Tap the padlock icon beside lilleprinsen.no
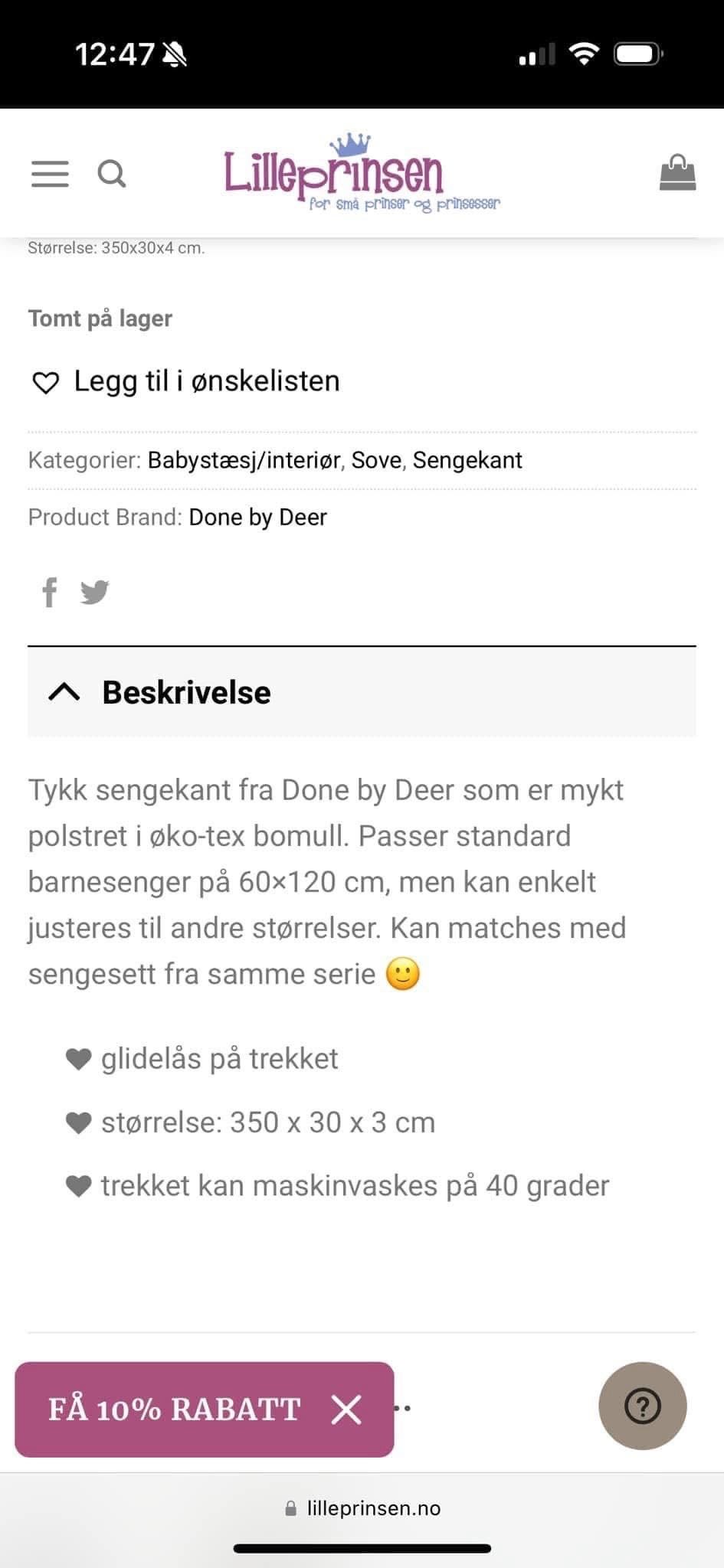Image resolution: width=724 pixels, height=1568 pixels. pos(291,1508)
